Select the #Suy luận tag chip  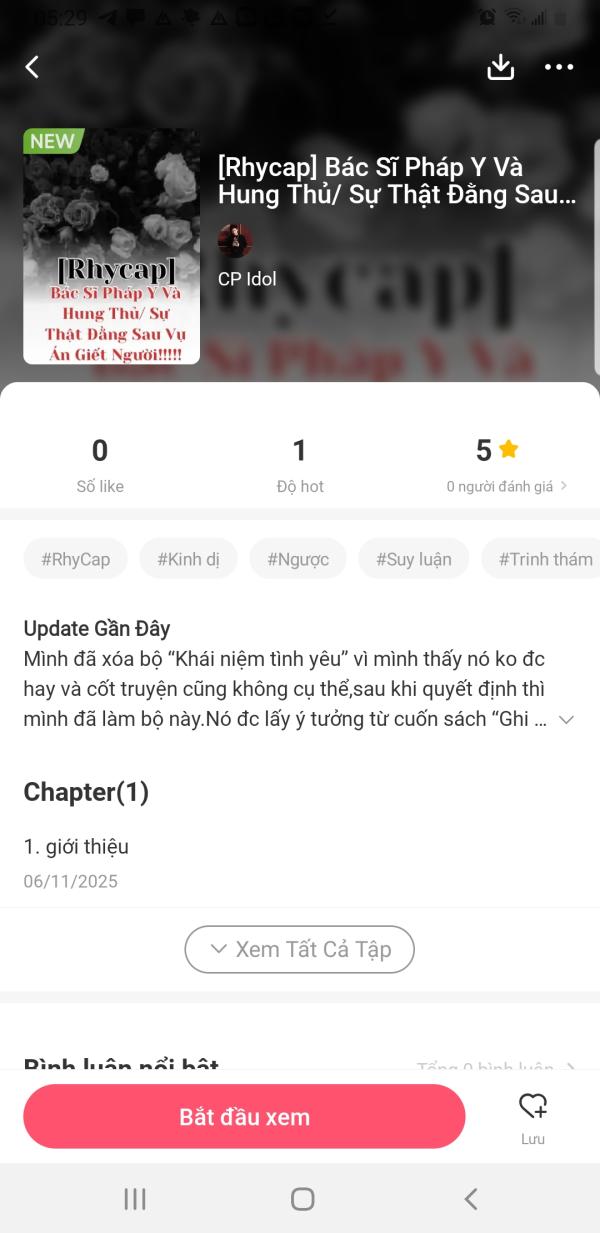click(413, 559)
